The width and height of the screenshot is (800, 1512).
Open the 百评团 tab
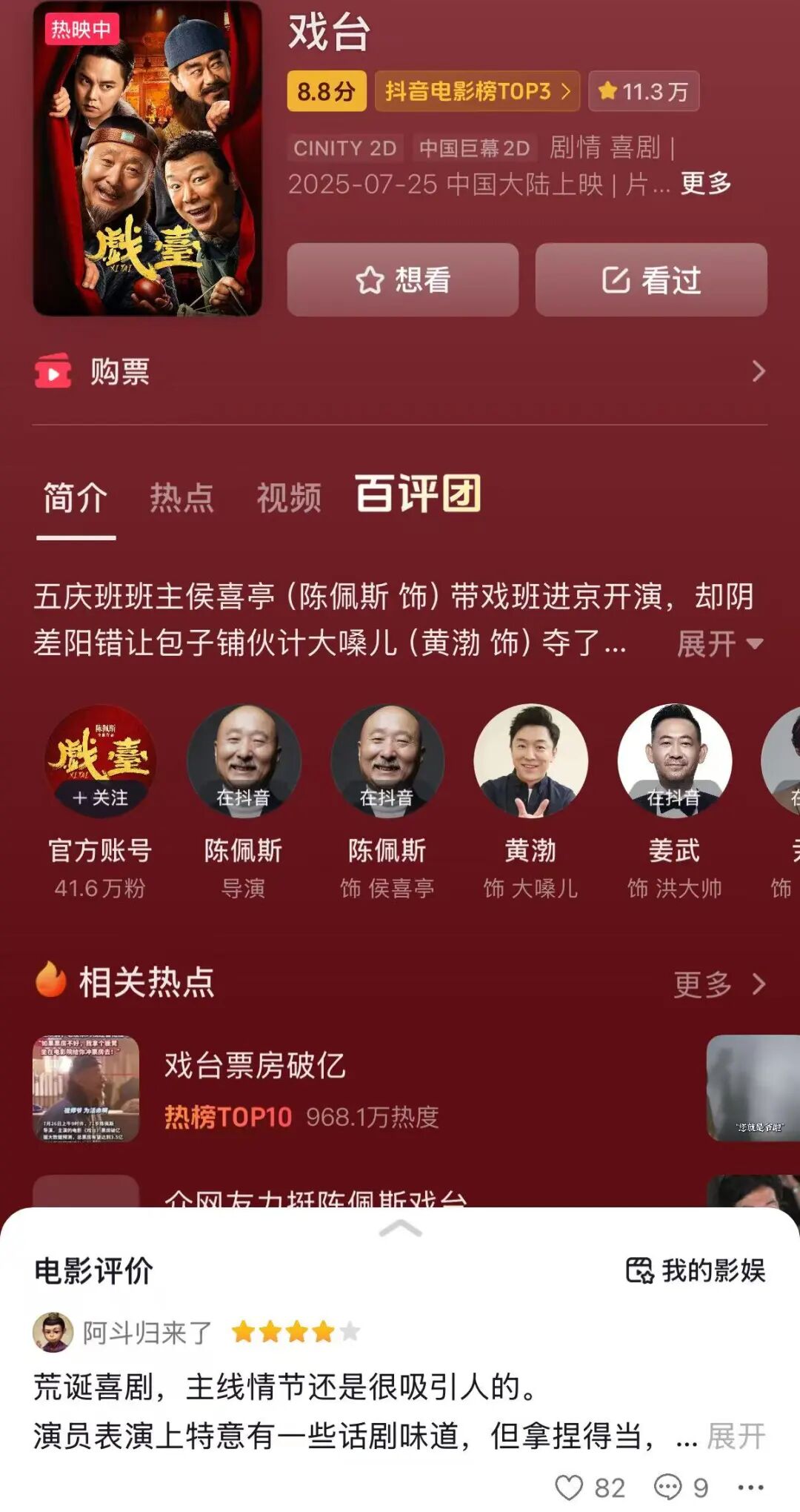point(419,494)
